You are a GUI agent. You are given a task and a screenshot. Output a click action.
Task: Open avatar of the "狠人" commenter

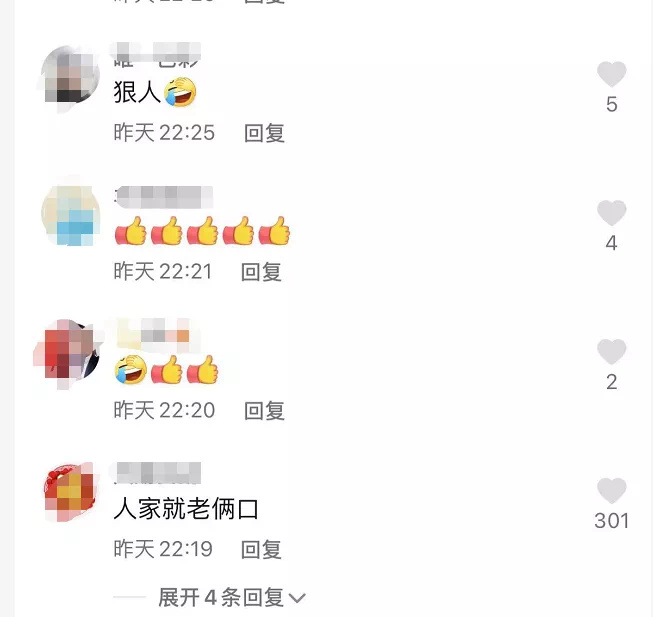click(x=69, y=75)
